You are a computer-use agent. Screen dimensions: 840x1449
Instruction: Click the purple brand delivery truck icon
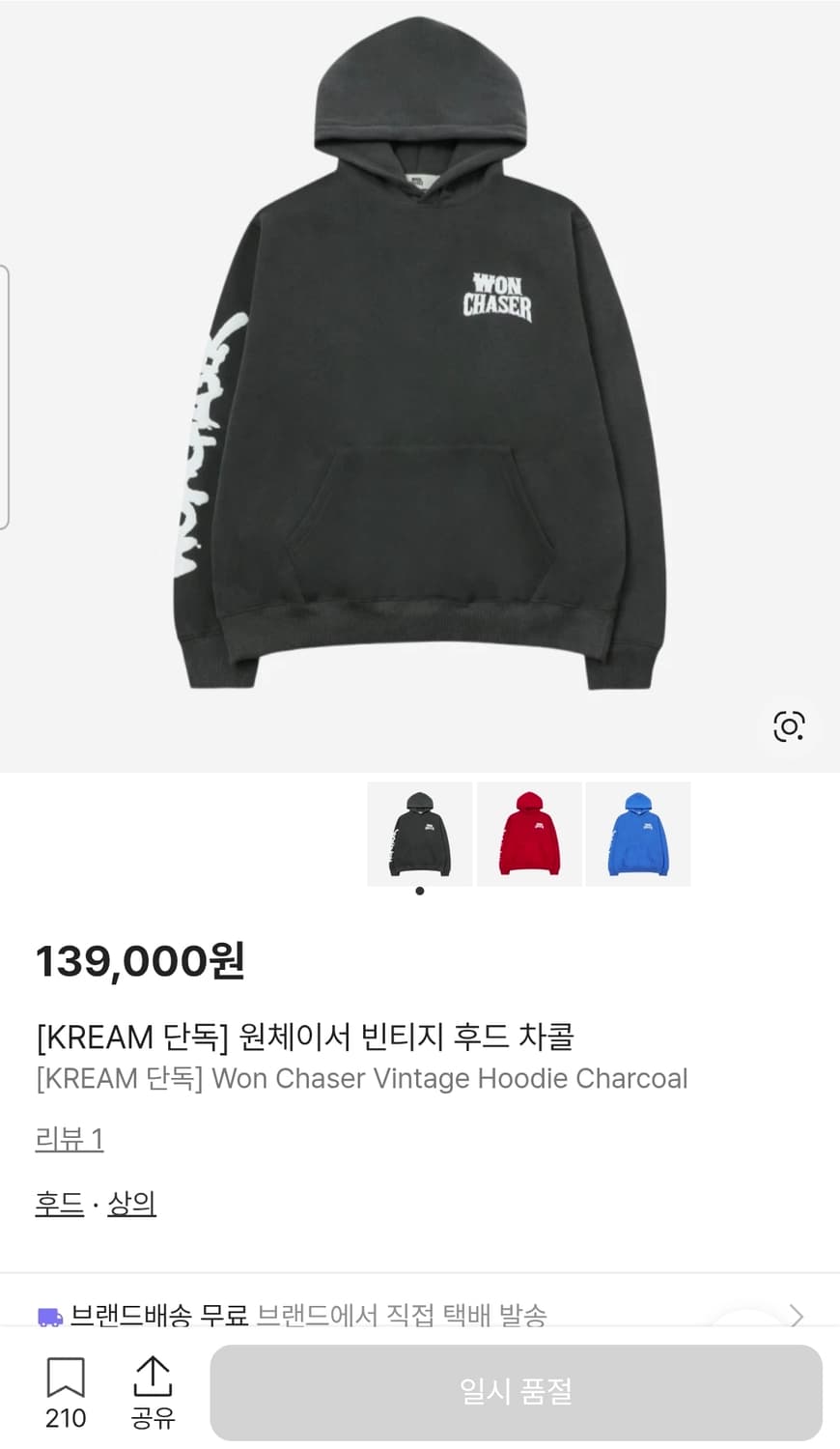(50, 1316)
